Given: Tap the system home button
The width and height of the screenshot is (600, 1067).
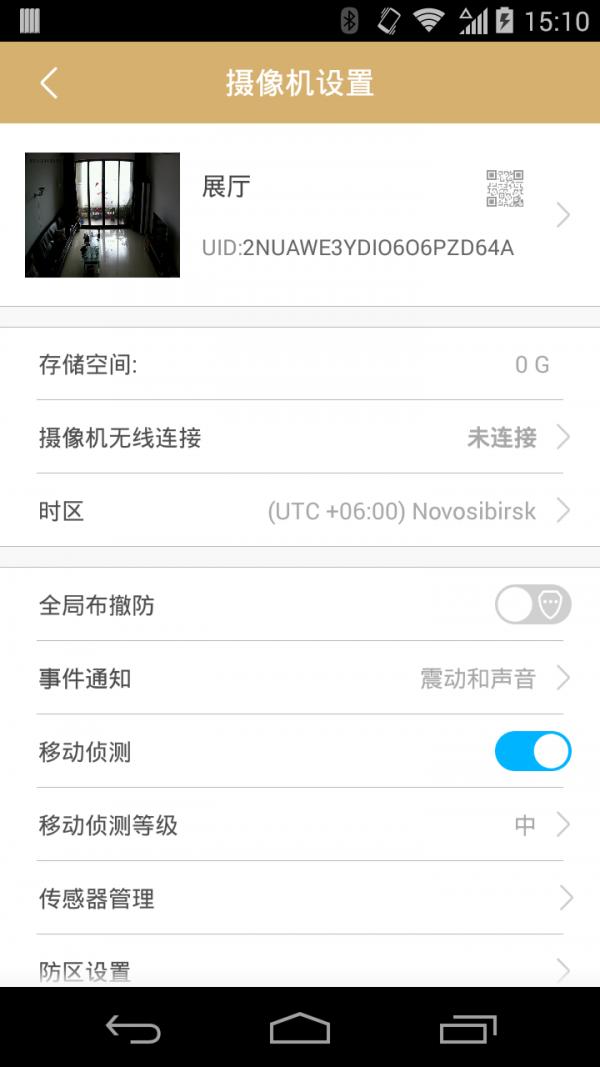Looking at the screenshot, I should (x=300, y=1028).
